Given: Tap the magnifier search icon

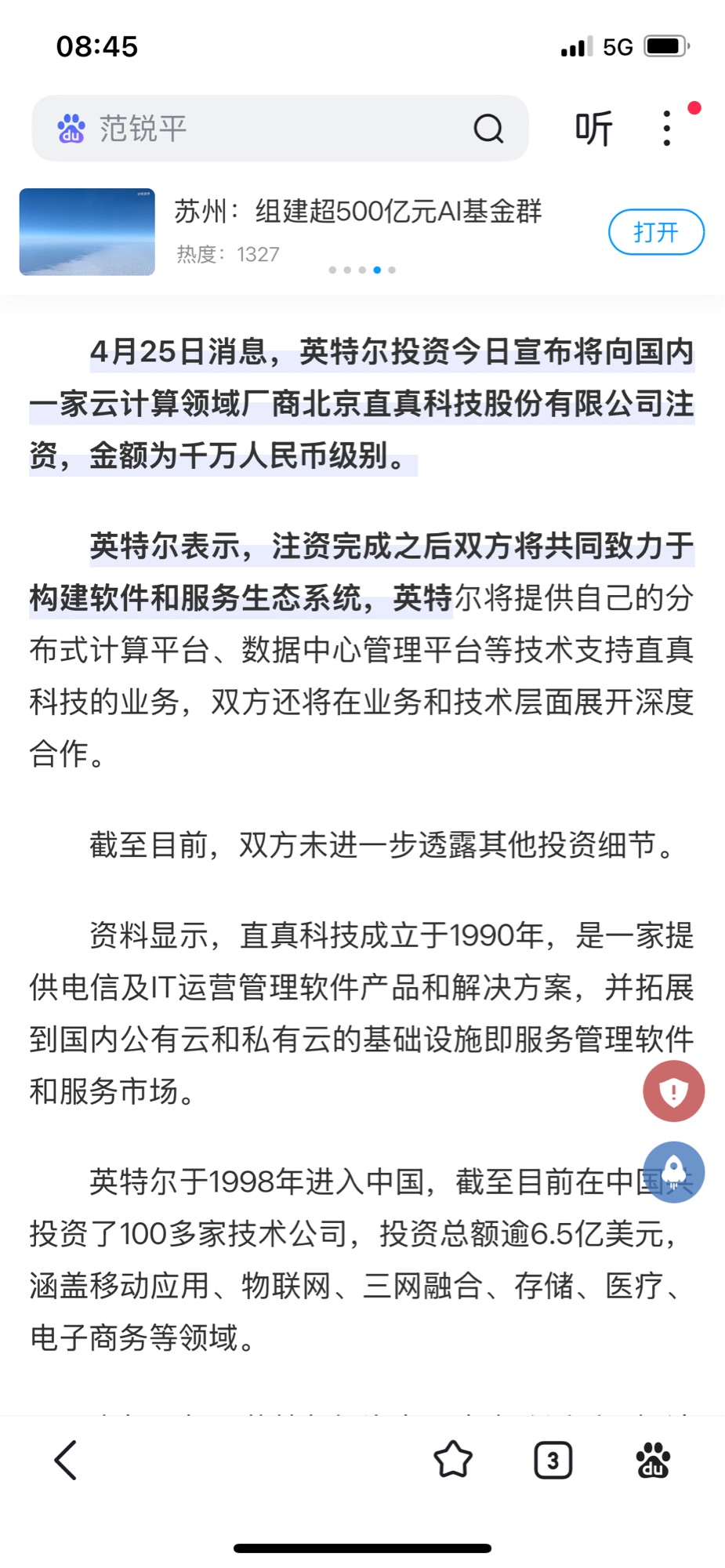Looking at the screenshot, I should [488, 129].
